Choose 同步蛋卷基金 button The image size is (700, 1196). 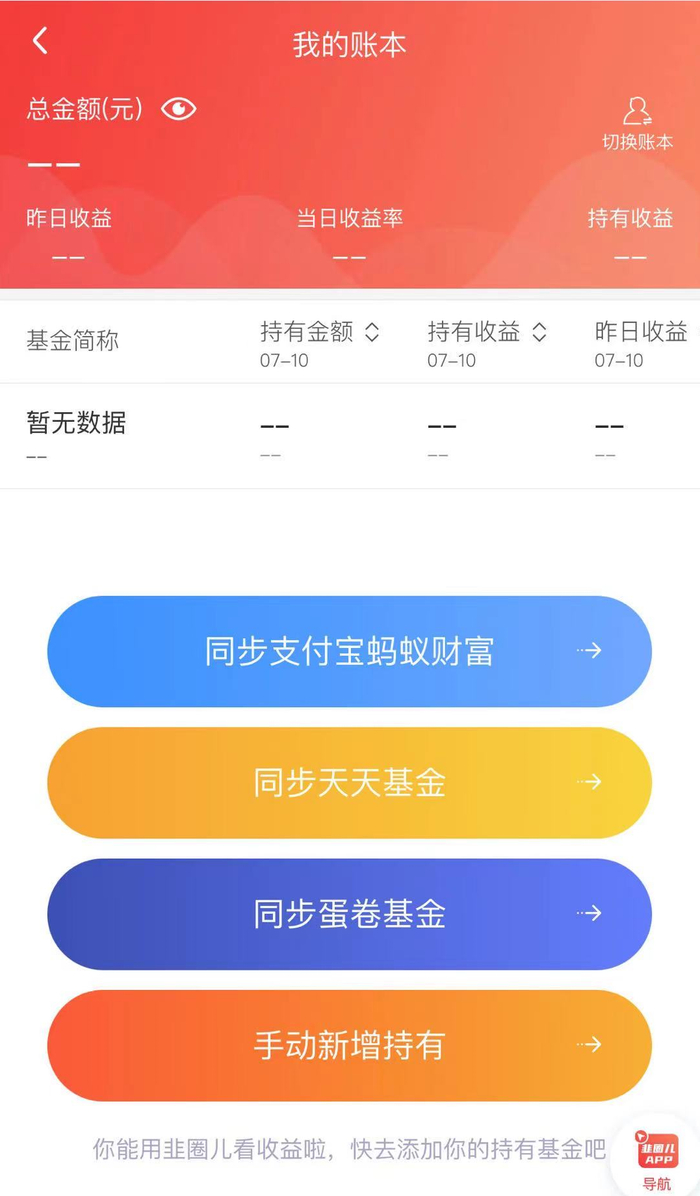coord(349,914)
